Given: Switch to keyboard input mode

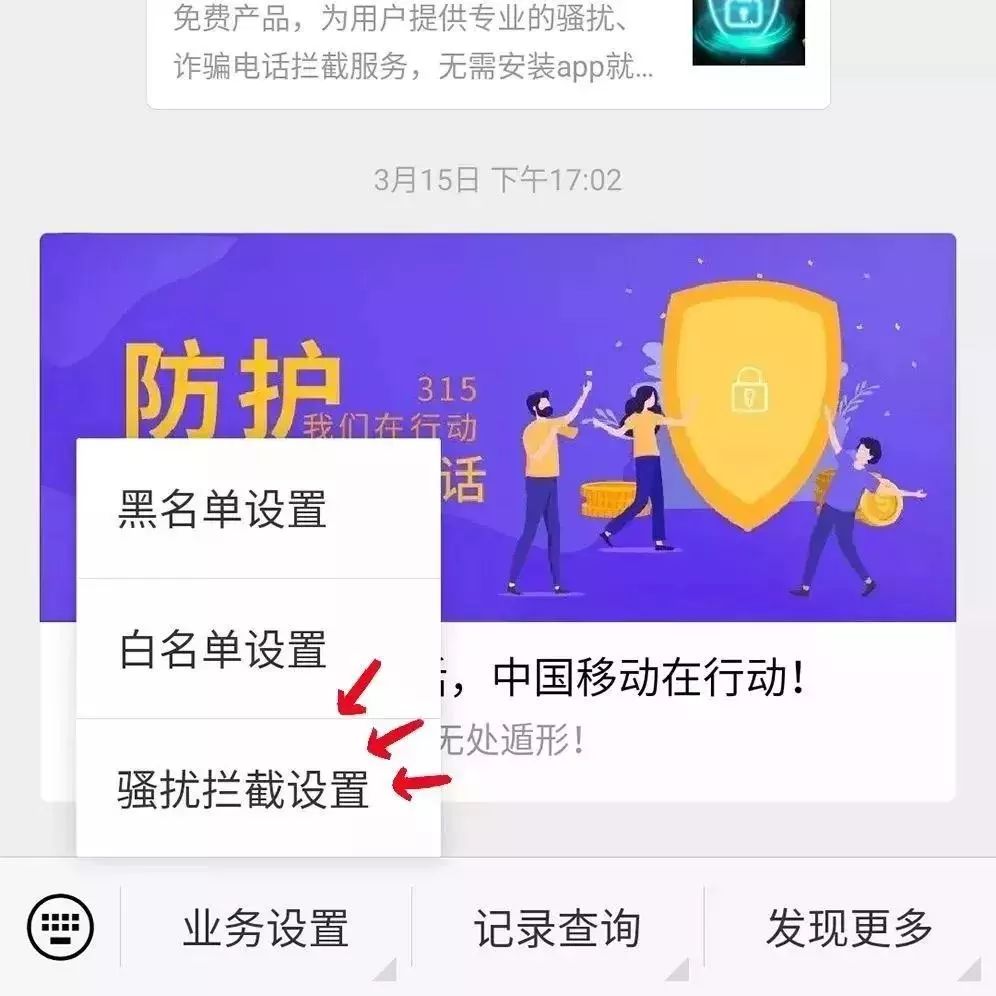Looking at the screenshot, I should tap(60, 927).
